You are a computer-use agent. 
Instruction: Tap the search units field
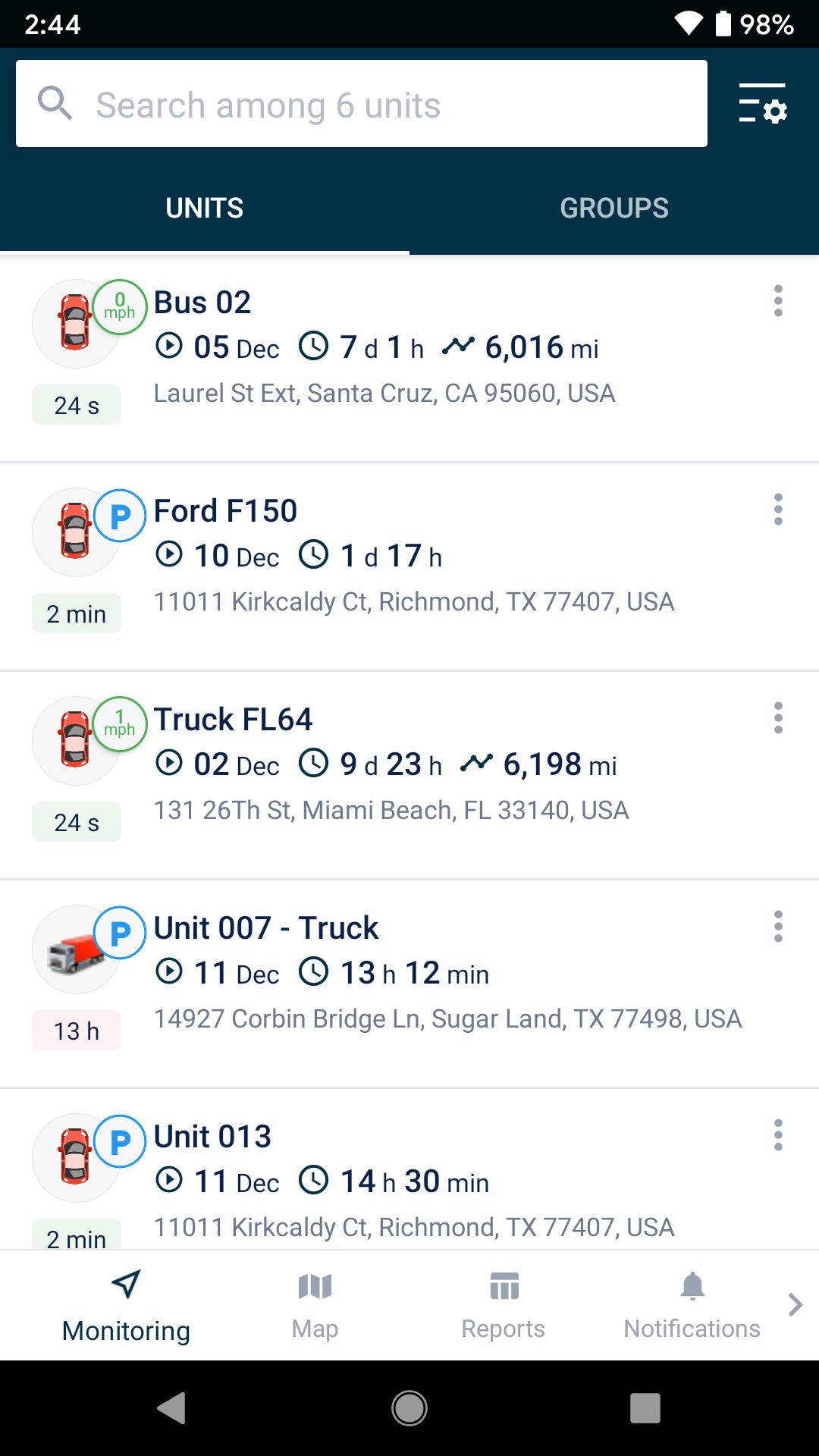coord(361,104)
